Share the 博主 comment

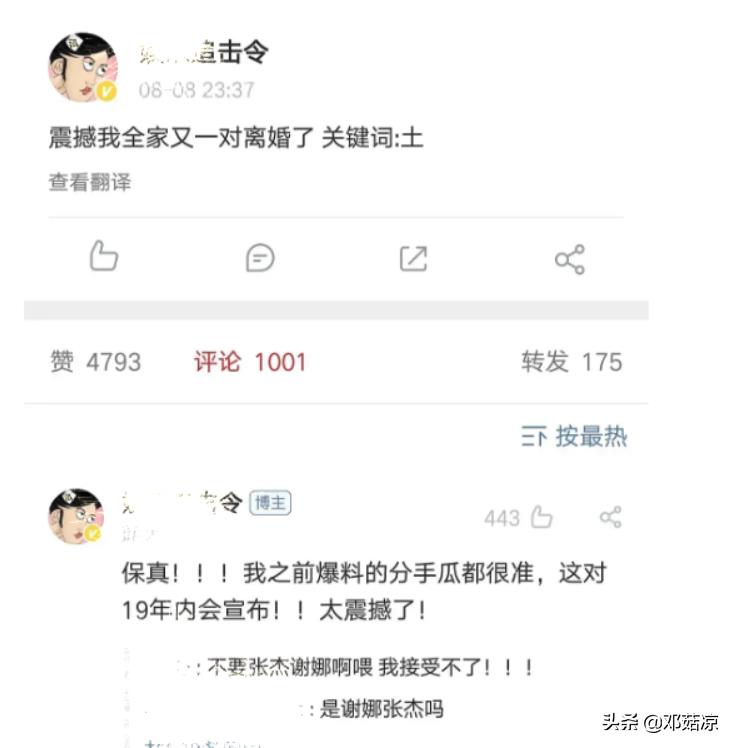(610, 517)
